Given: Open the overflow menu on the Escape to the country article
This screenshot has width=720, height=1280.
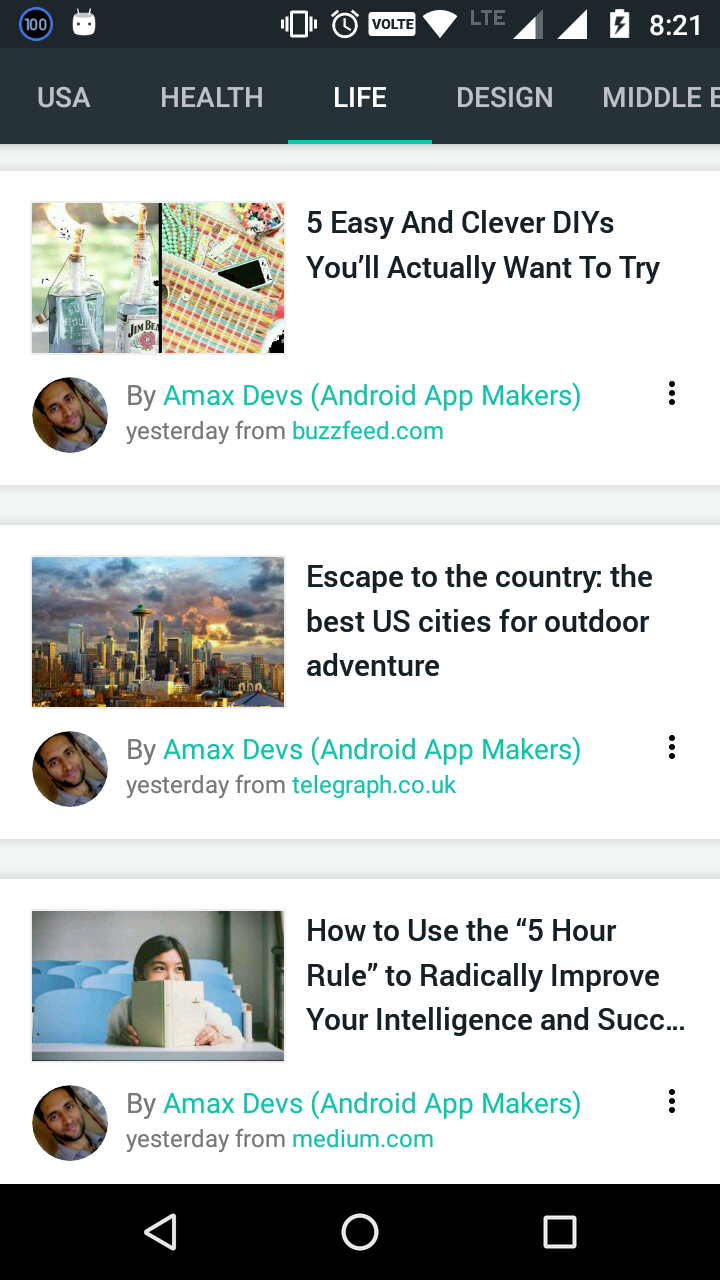Looking at the screenshot, I should coord(671,747).
